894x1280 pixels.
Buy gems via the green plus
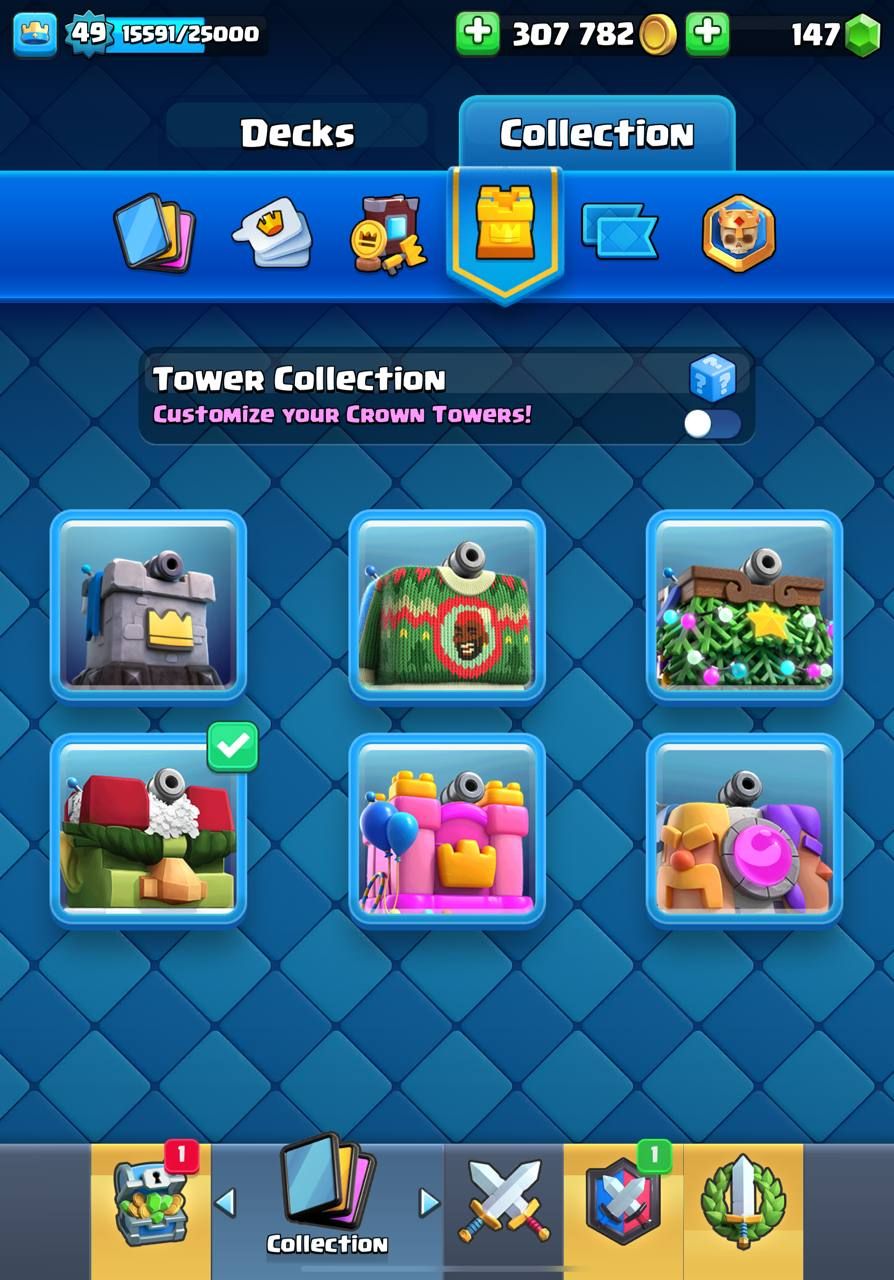click(707, 33)
